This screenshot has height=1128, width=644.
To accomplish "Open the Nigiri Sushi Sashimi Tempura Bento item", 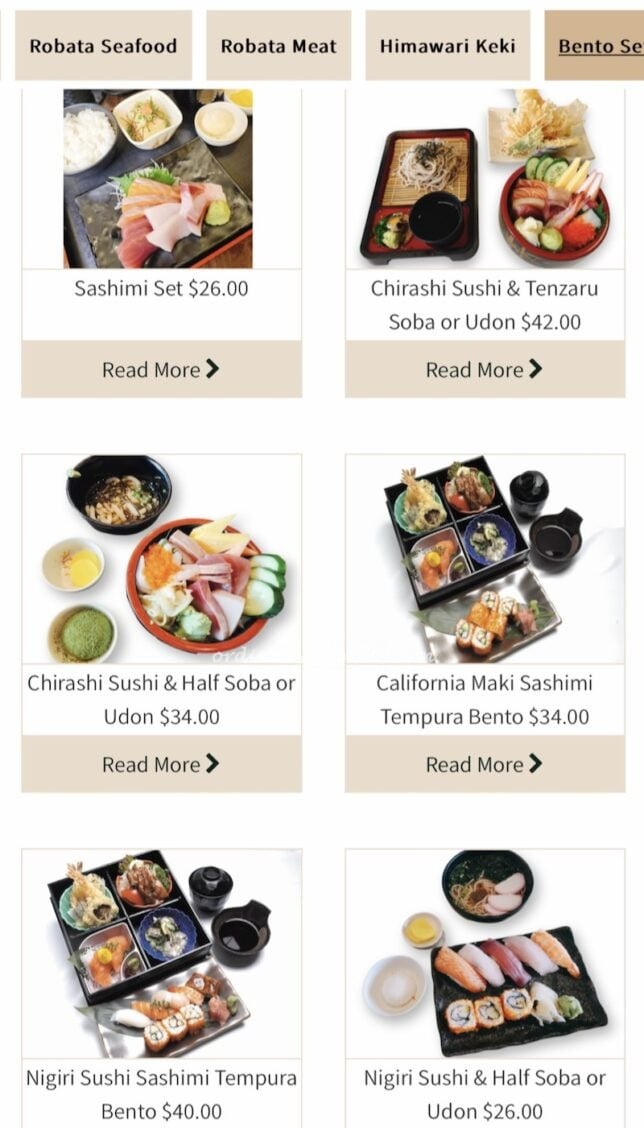I will point(161,955).
